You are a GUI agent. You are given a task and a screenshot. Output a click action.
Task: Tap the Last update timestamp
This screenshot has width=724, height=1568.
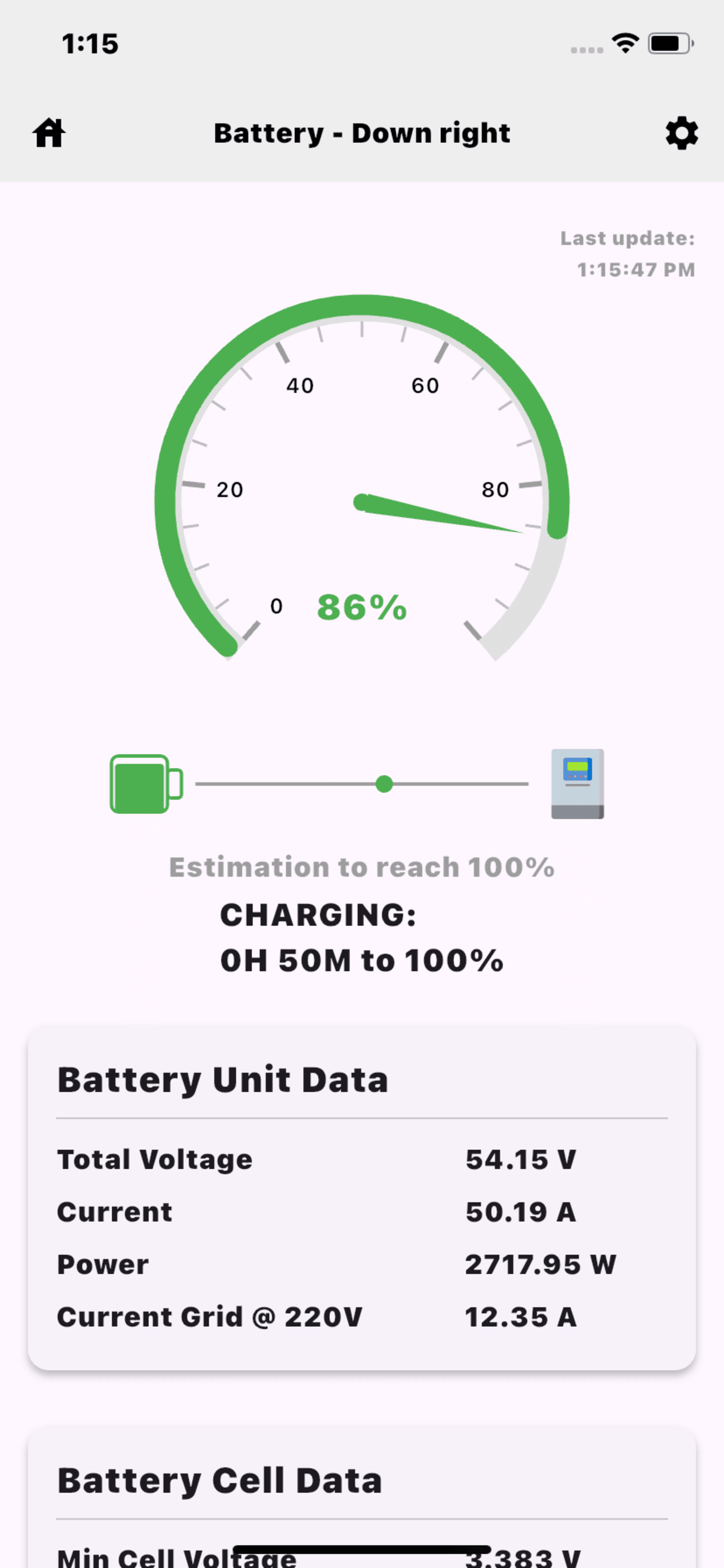click(627, 254)
